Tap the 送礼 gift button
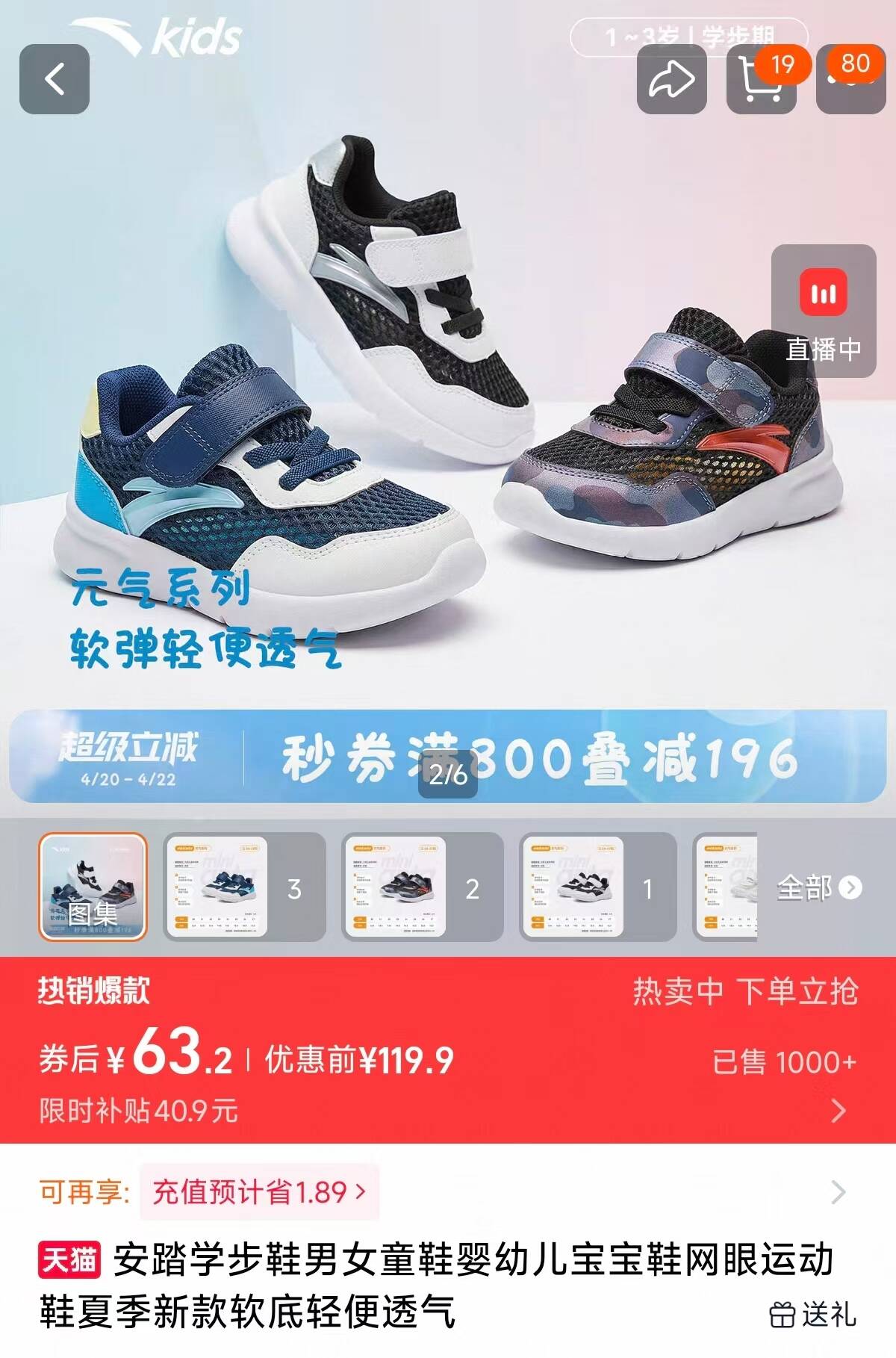 [813, 1314]
